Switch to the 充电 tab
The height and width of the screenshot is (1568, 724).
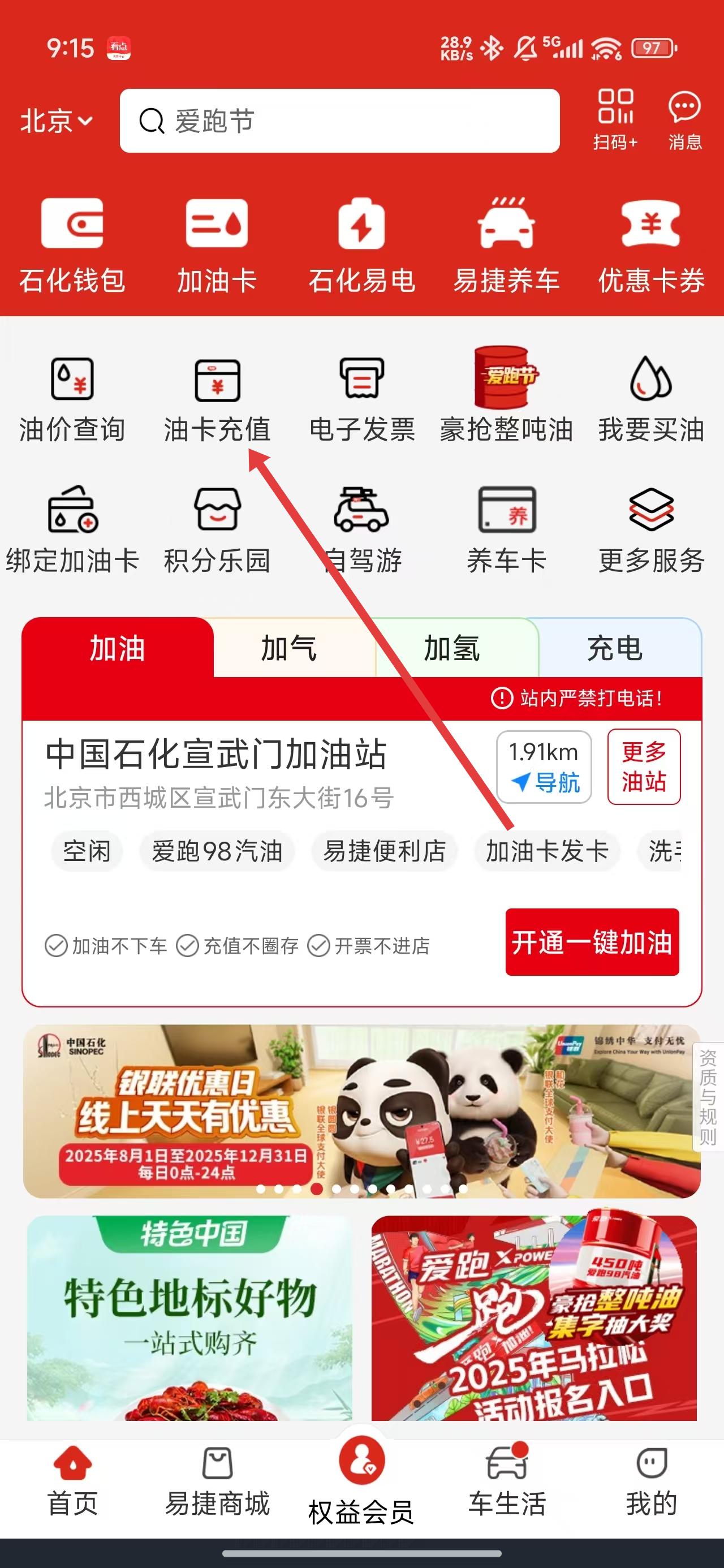[614, 648]
